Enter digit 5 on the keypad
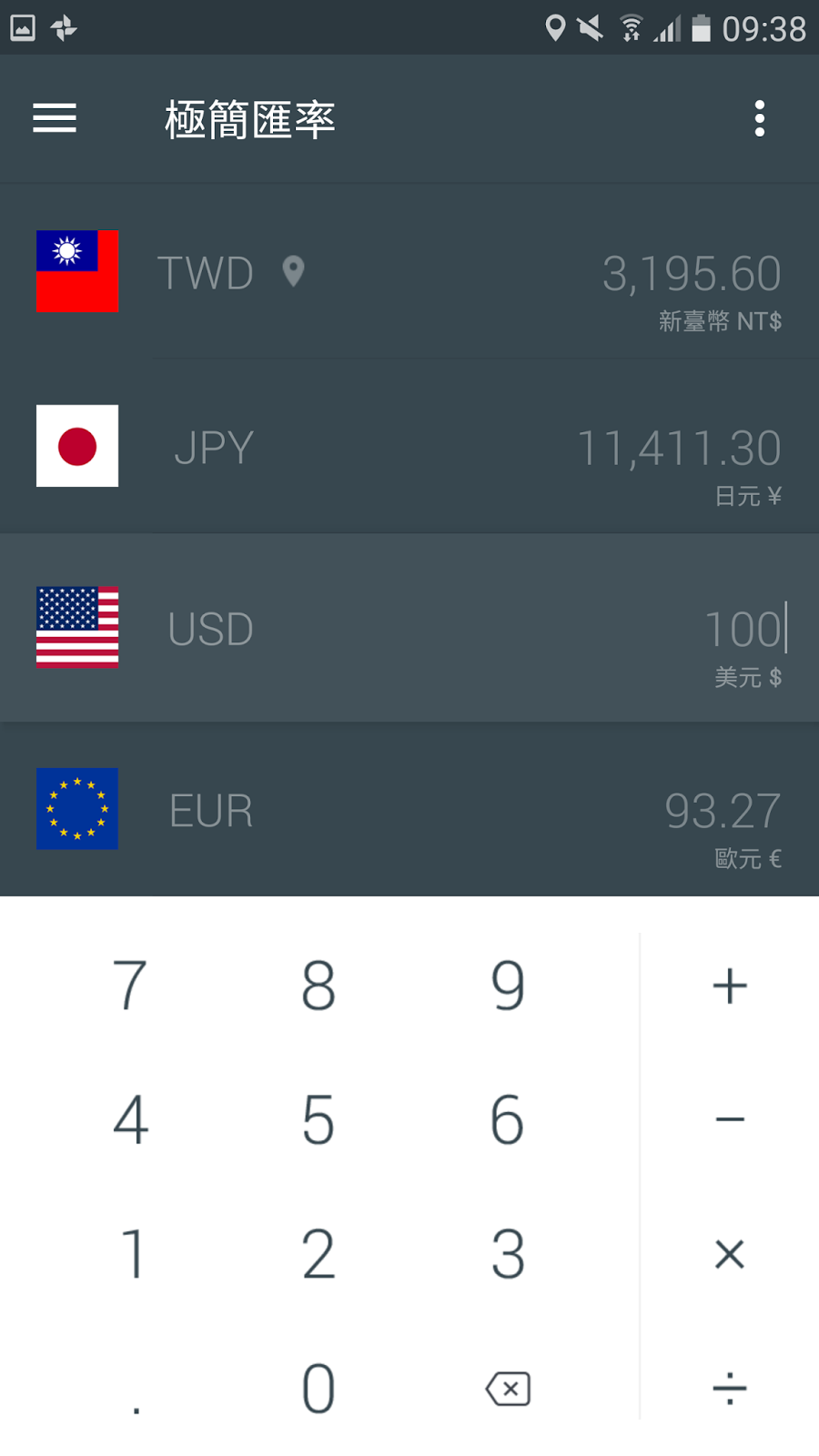Image resolution: width=819 pixels, height=1456 pixels. pyautogui.click(x=318, y=1119)
